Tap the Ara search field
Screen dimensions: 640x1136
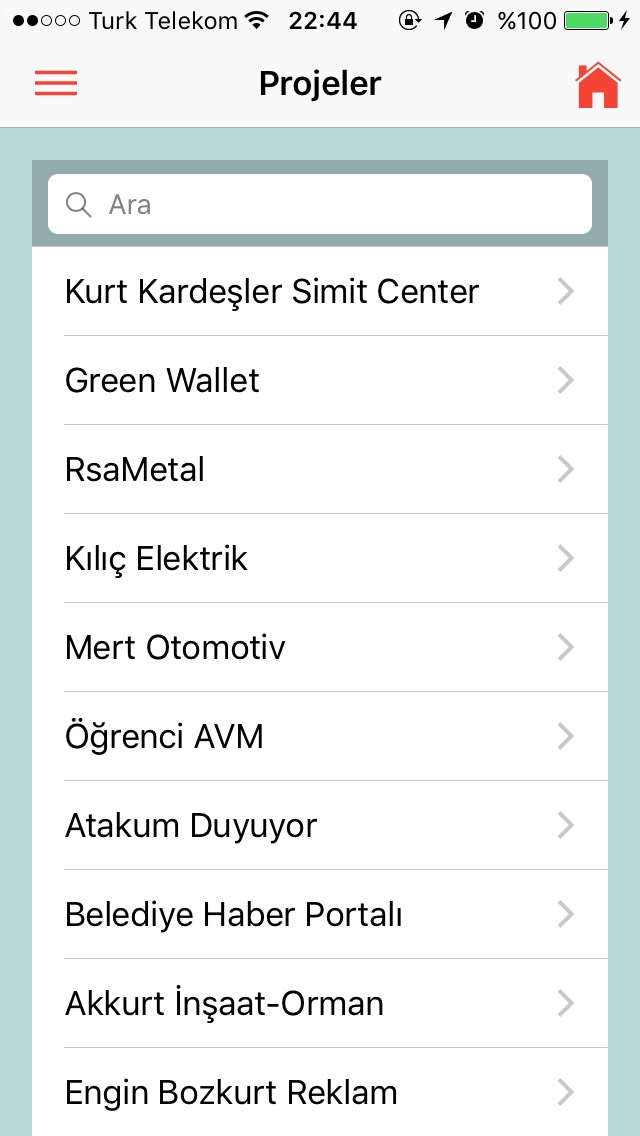click(x=320, y=205)
